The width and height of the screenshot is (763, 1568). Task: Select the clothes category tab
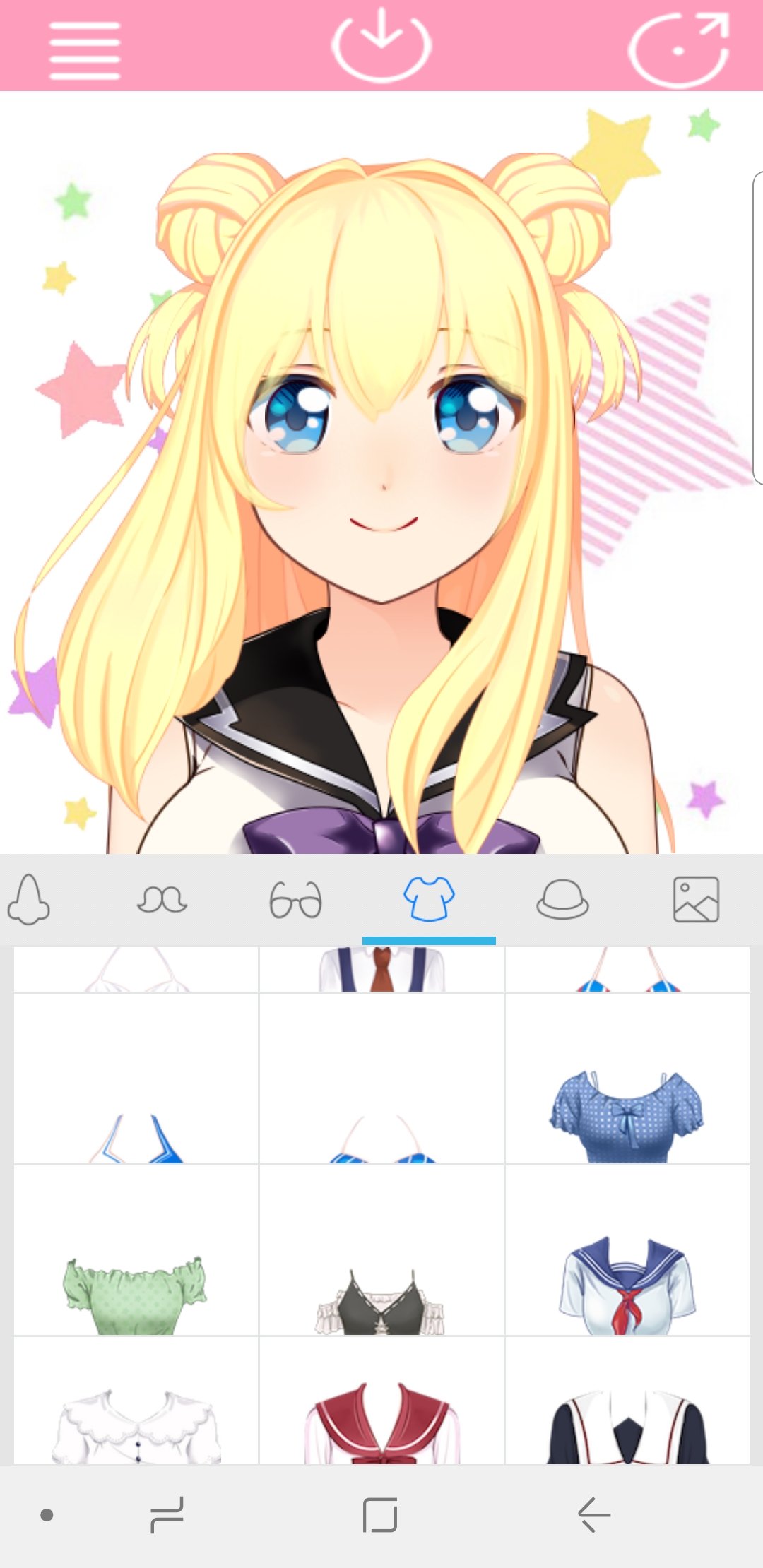click(x=429, y=899)
